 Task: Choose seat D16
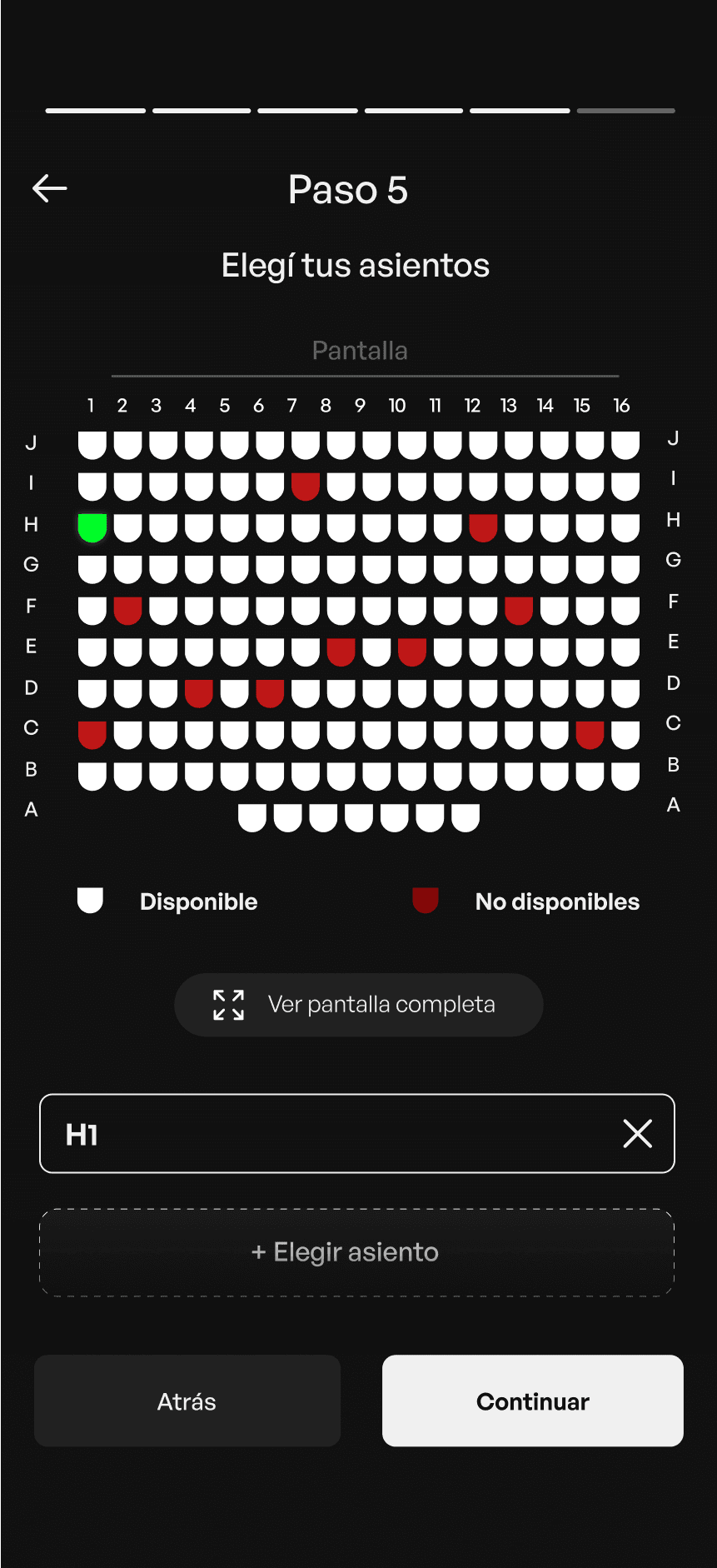[625, 694]
